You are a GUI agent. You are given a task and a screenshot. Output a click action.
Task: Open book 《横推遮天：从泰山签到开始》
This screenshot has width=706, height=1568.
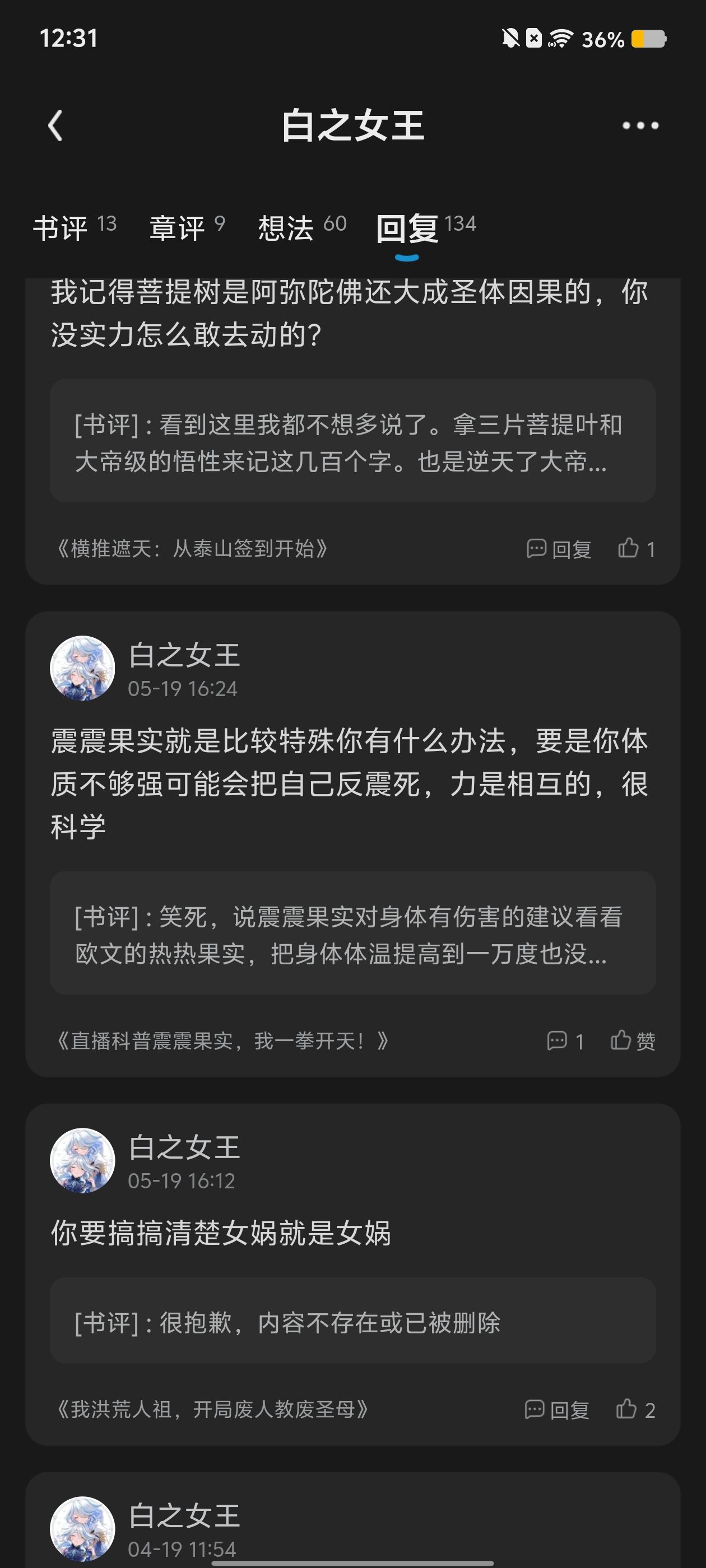click(192, 549)
